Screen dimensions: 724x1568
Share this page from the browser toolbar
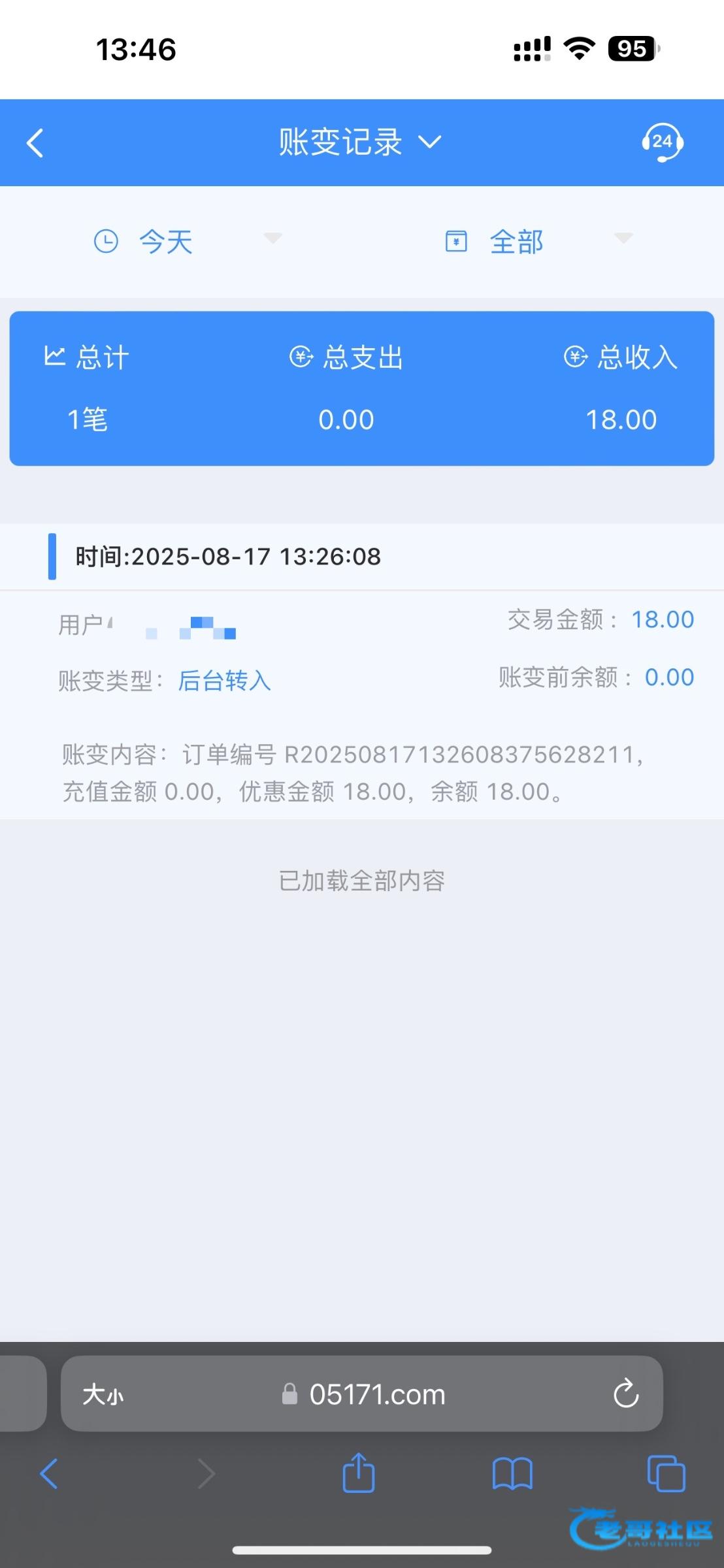click(359, 1472)
